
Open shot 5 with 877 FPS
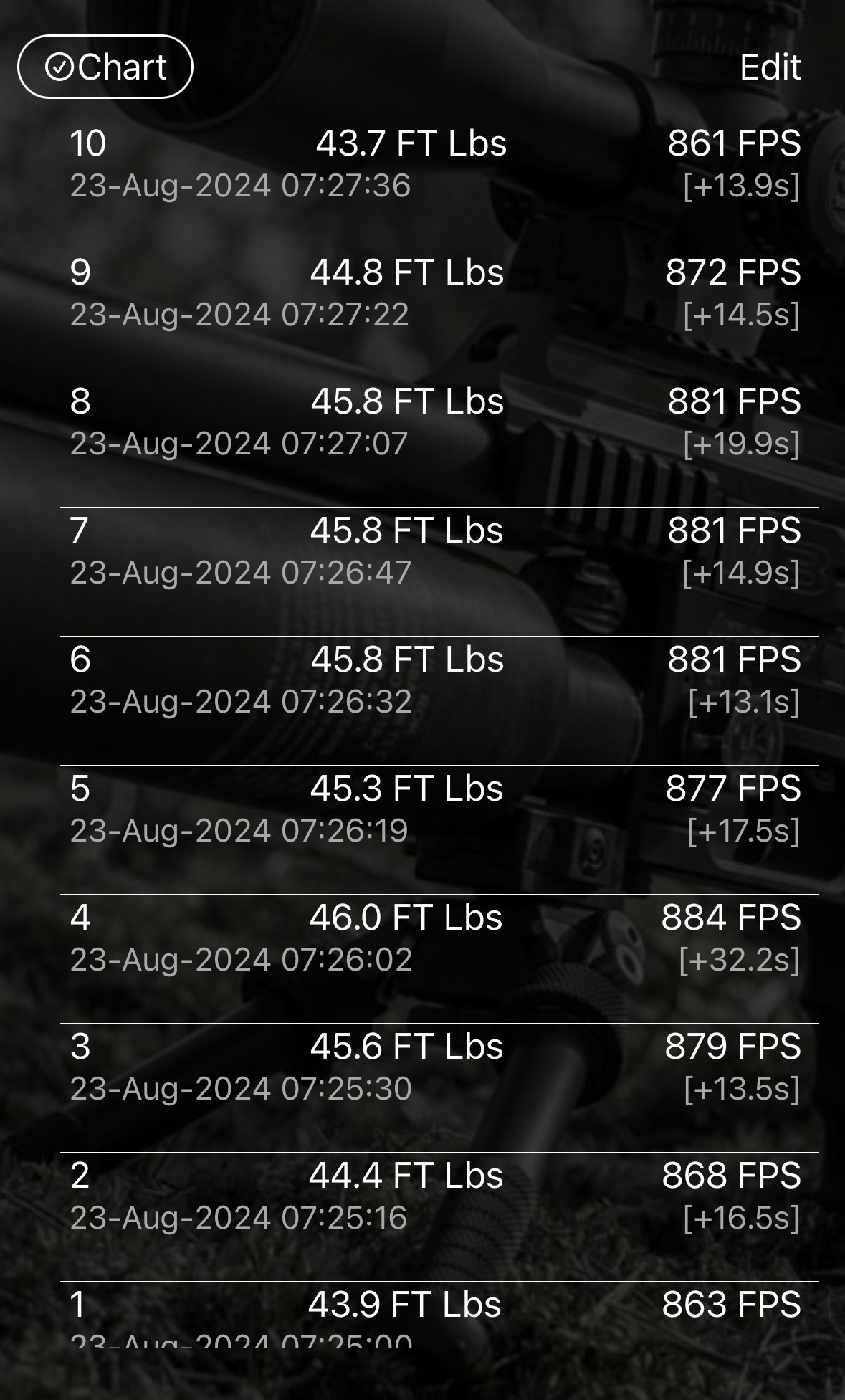point(439,830)
